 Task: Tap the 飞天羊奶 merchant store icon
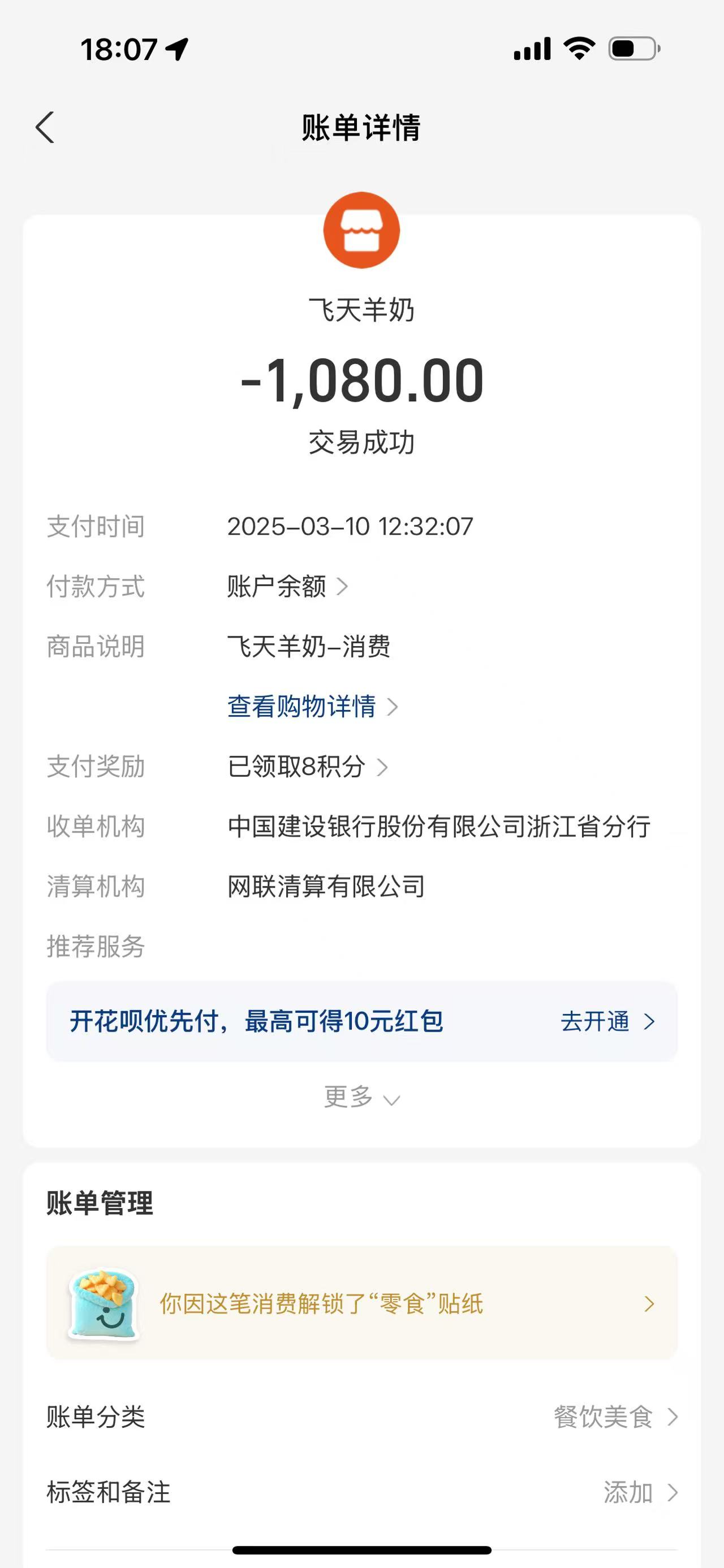tap(361, 230)
